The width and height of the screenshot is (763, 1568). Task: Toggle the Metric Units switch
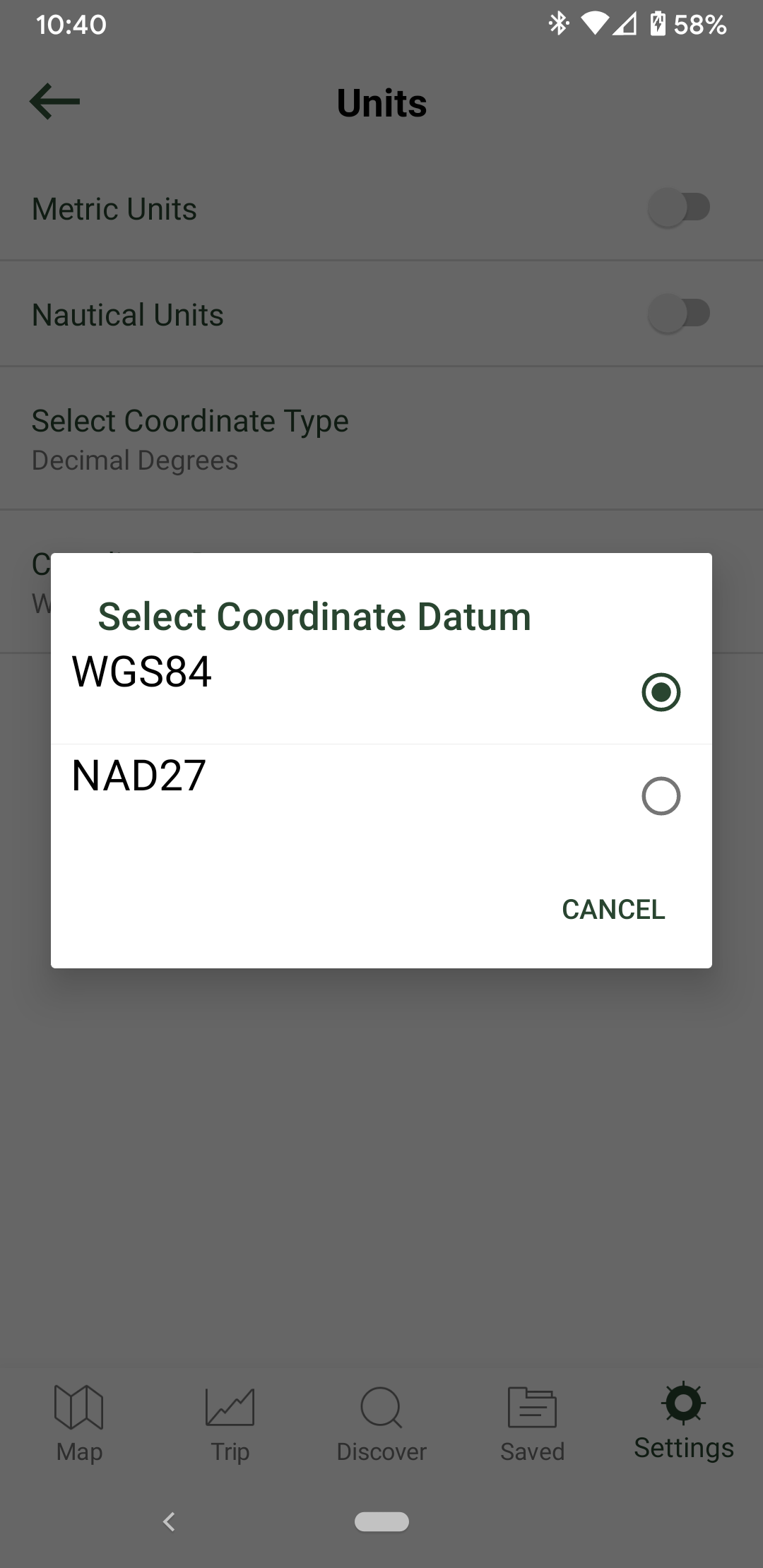click(678, 208)
